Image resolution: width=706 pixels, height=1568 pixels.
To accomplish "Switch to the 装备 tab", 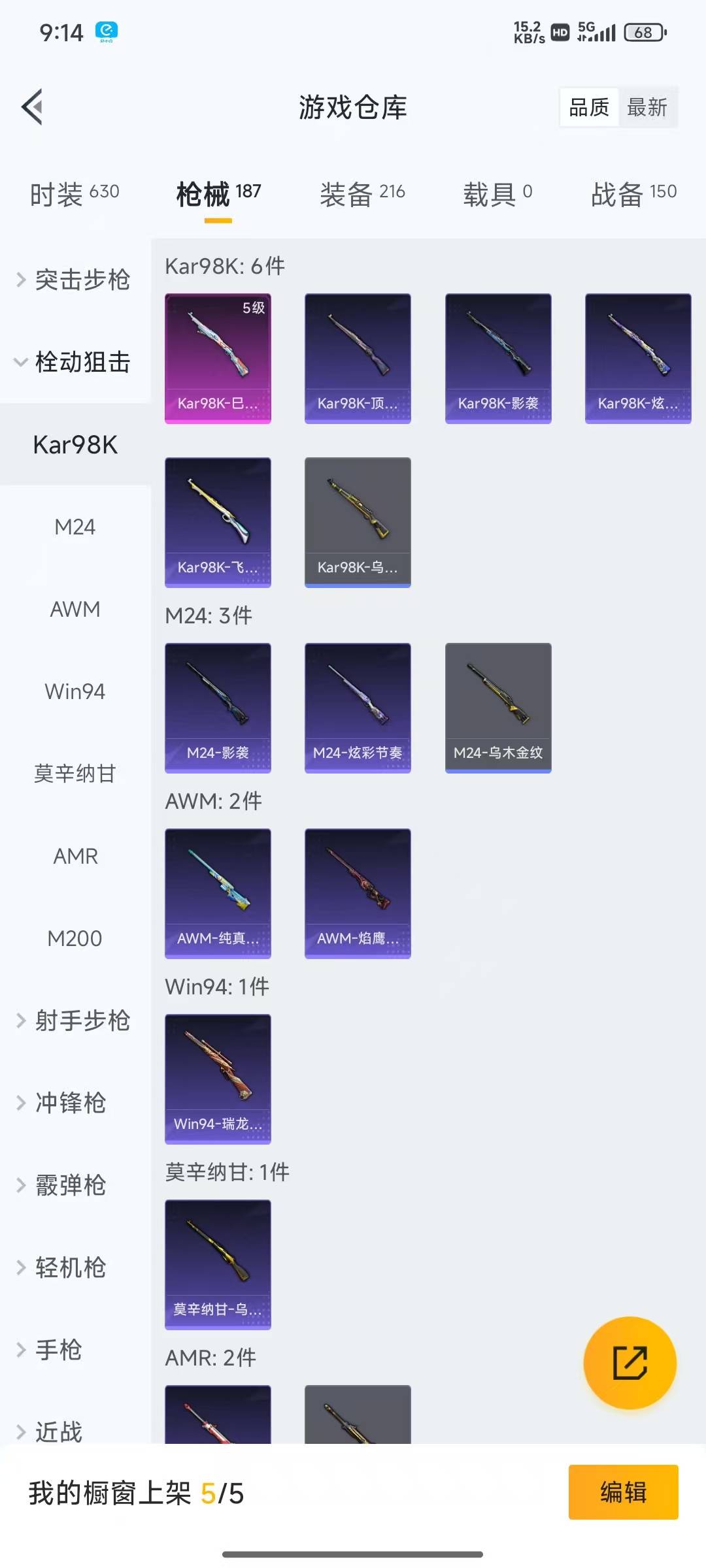I will [x=362, y=193].
